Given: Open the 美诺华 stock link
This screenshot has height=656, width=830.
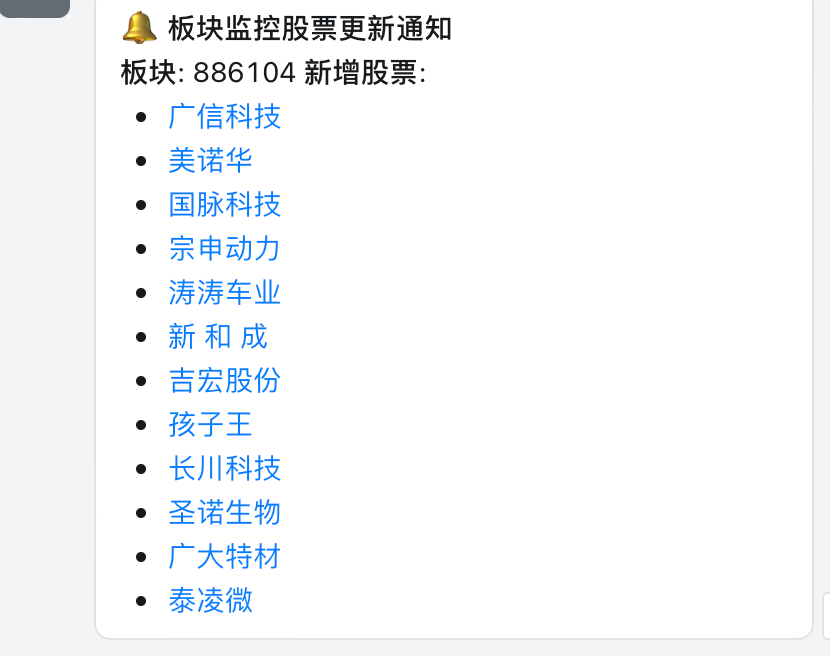Looking at the screenshot, I should pos(210,161).
